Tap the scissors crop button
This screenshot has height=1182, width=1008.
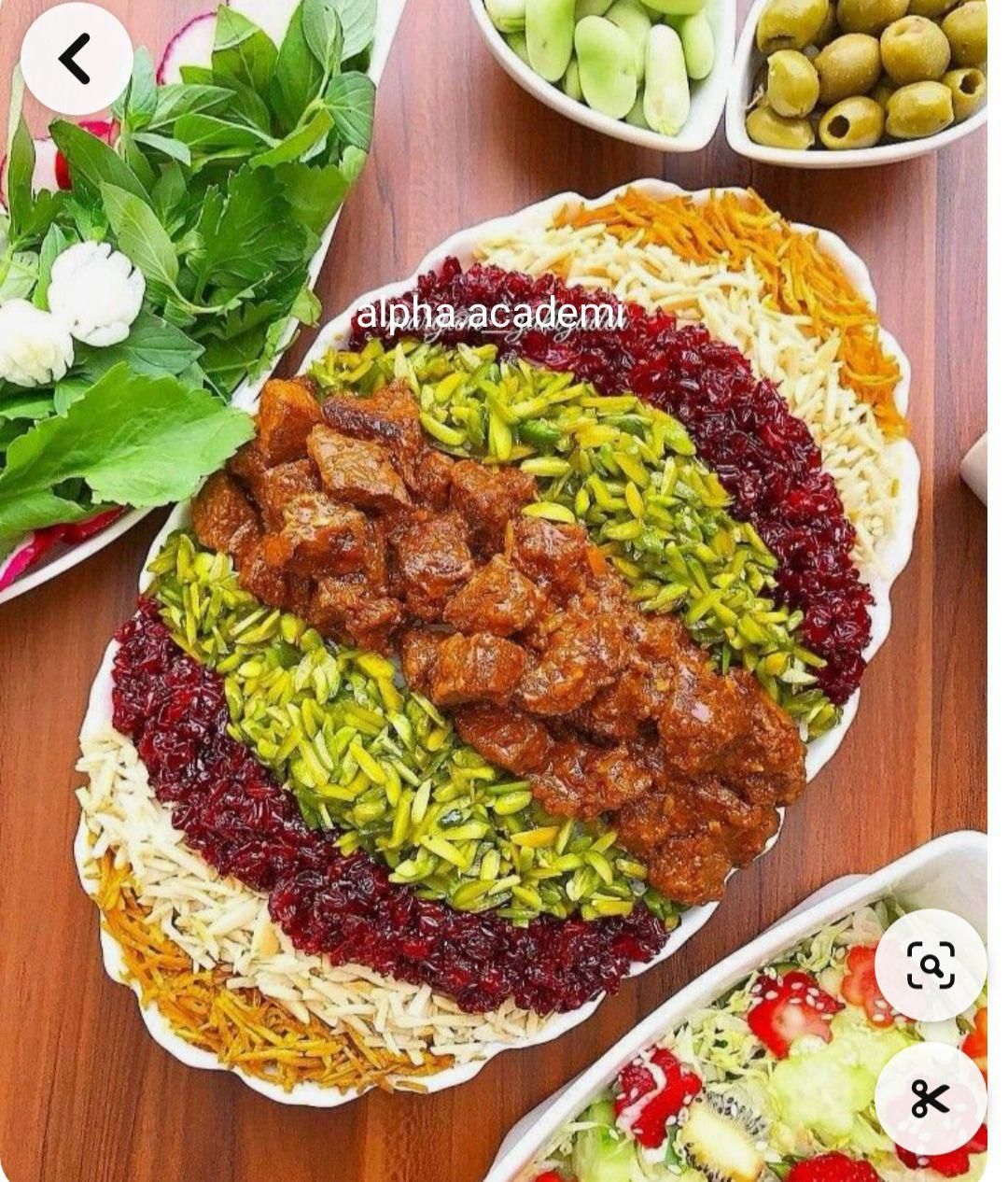(931, 1099)
